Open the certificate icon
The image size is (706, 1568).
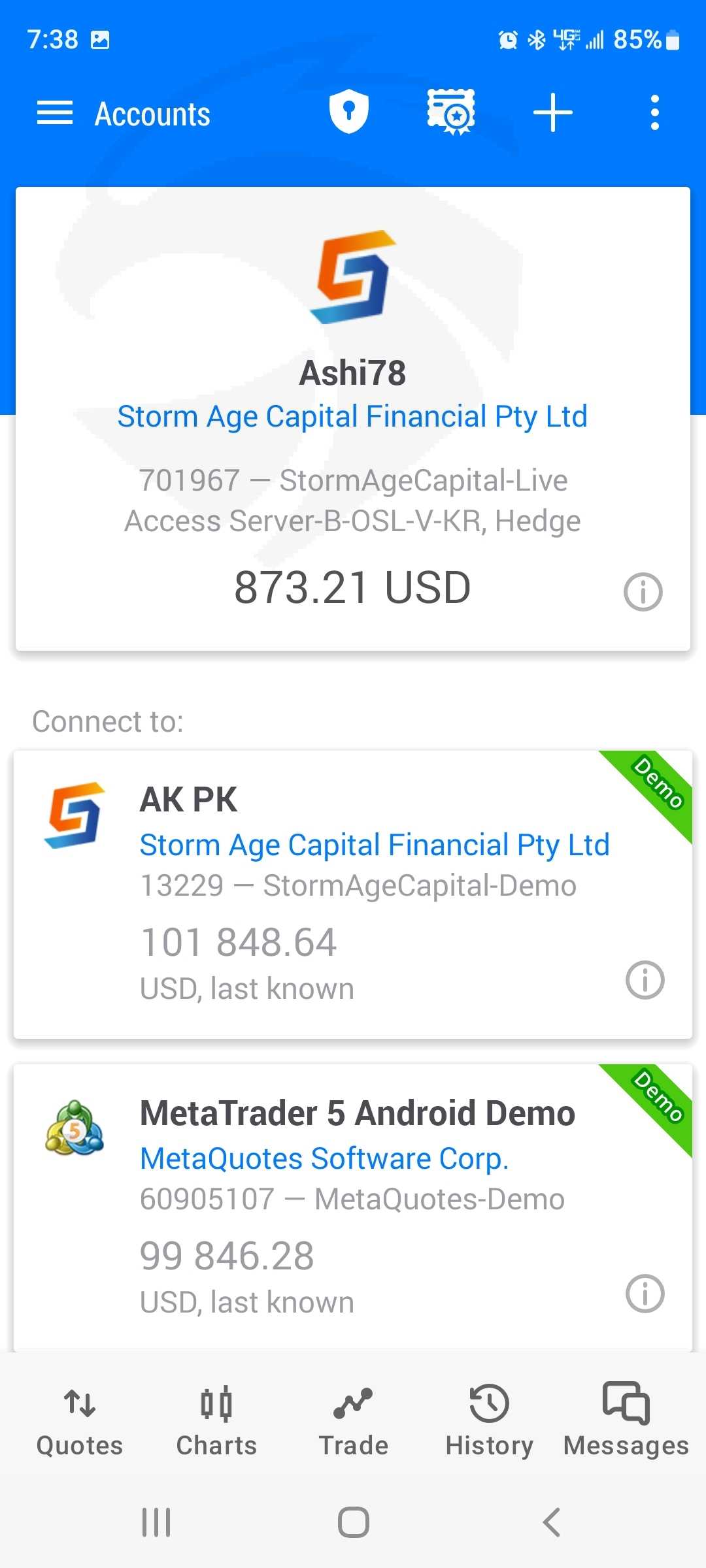point(451,112)
